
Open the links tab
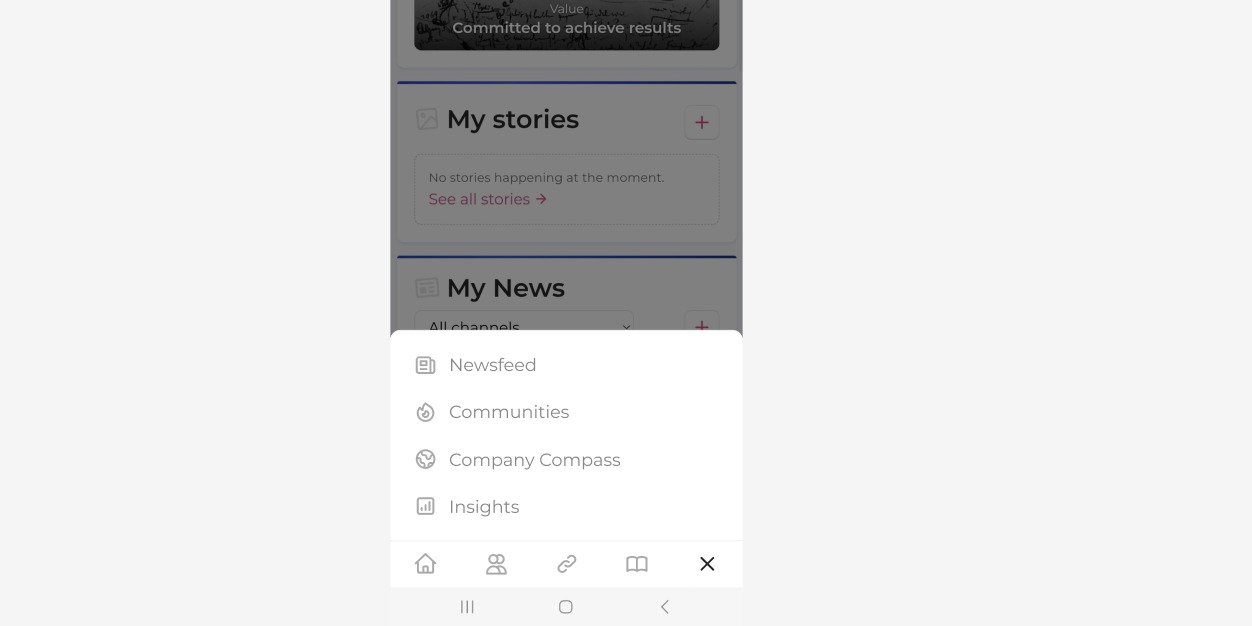[567, 564]
